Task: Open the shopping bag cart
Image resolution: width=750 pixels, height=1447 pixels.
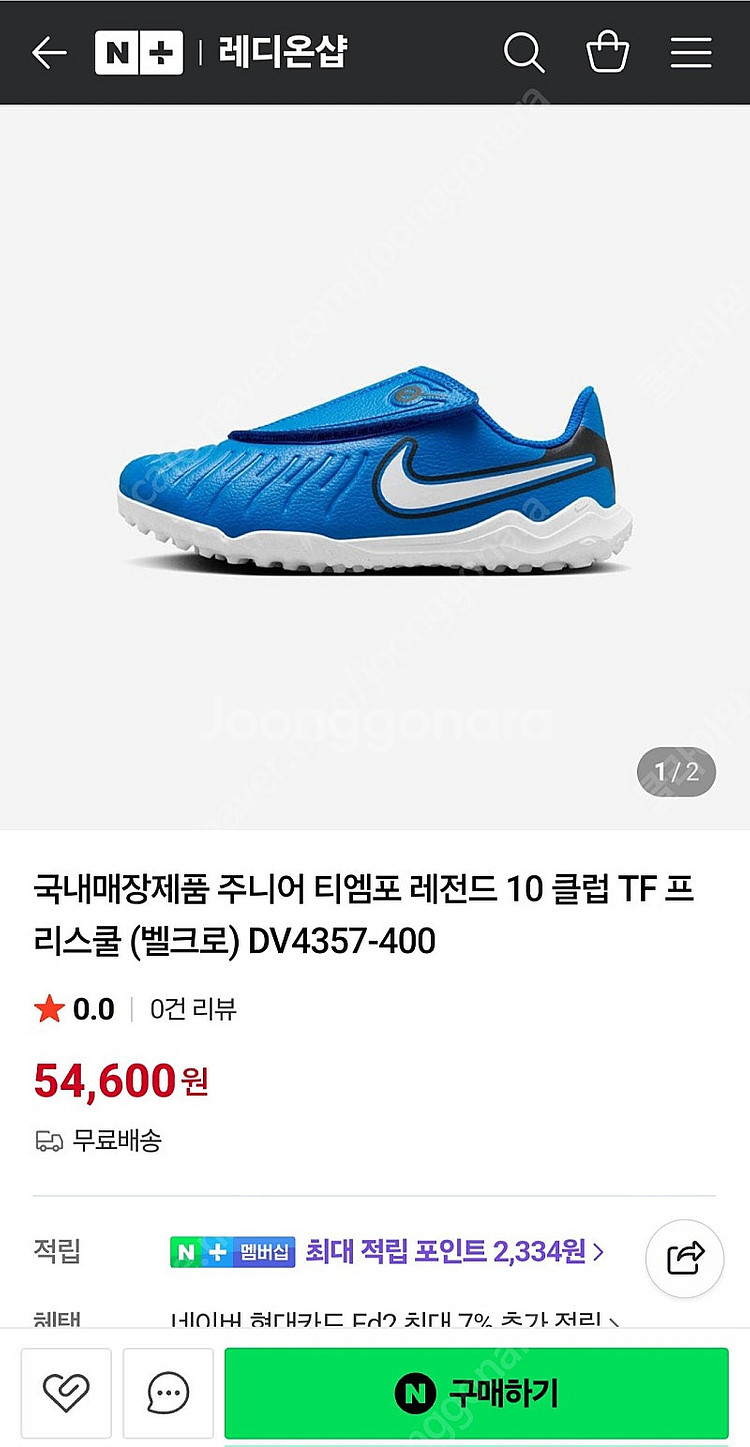Action: [x=608, y=52]
